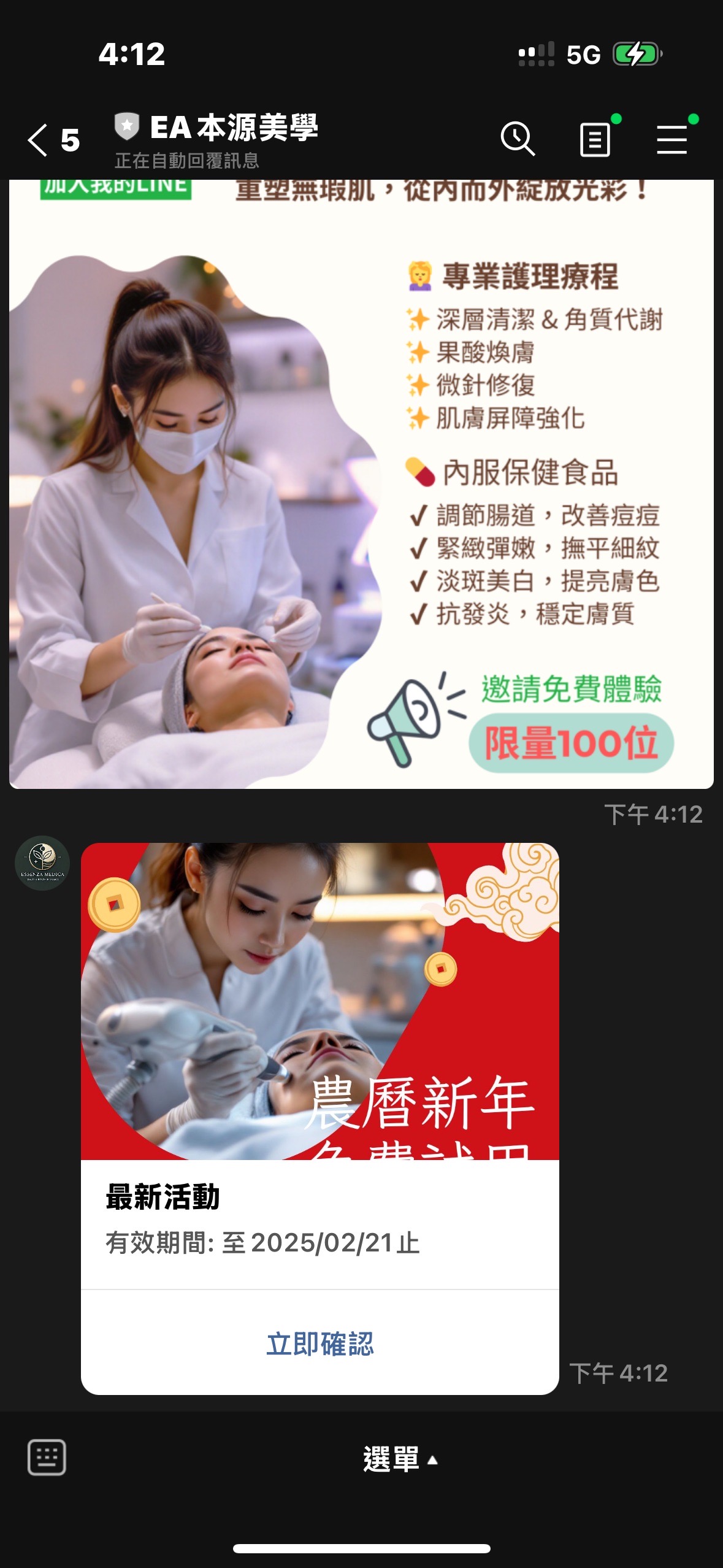The width and height of the screenshot is (723, 1568).
Task: Open the 農曆新年 activity card
Action: pyautogui.click(x=319, y=1001)
